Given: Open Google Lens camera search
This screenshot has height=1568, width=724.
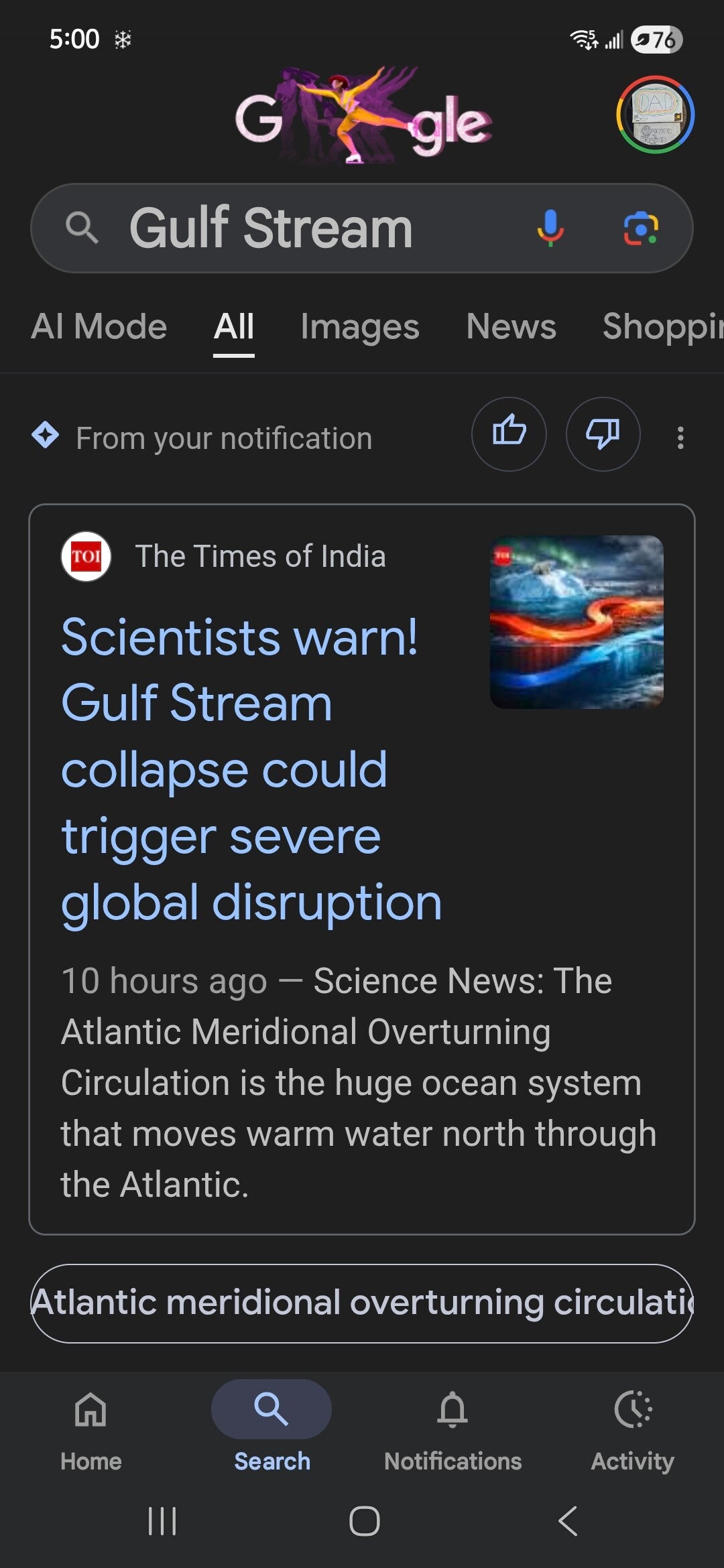Looking at the screenshot, I should click(x=641, y=228).
